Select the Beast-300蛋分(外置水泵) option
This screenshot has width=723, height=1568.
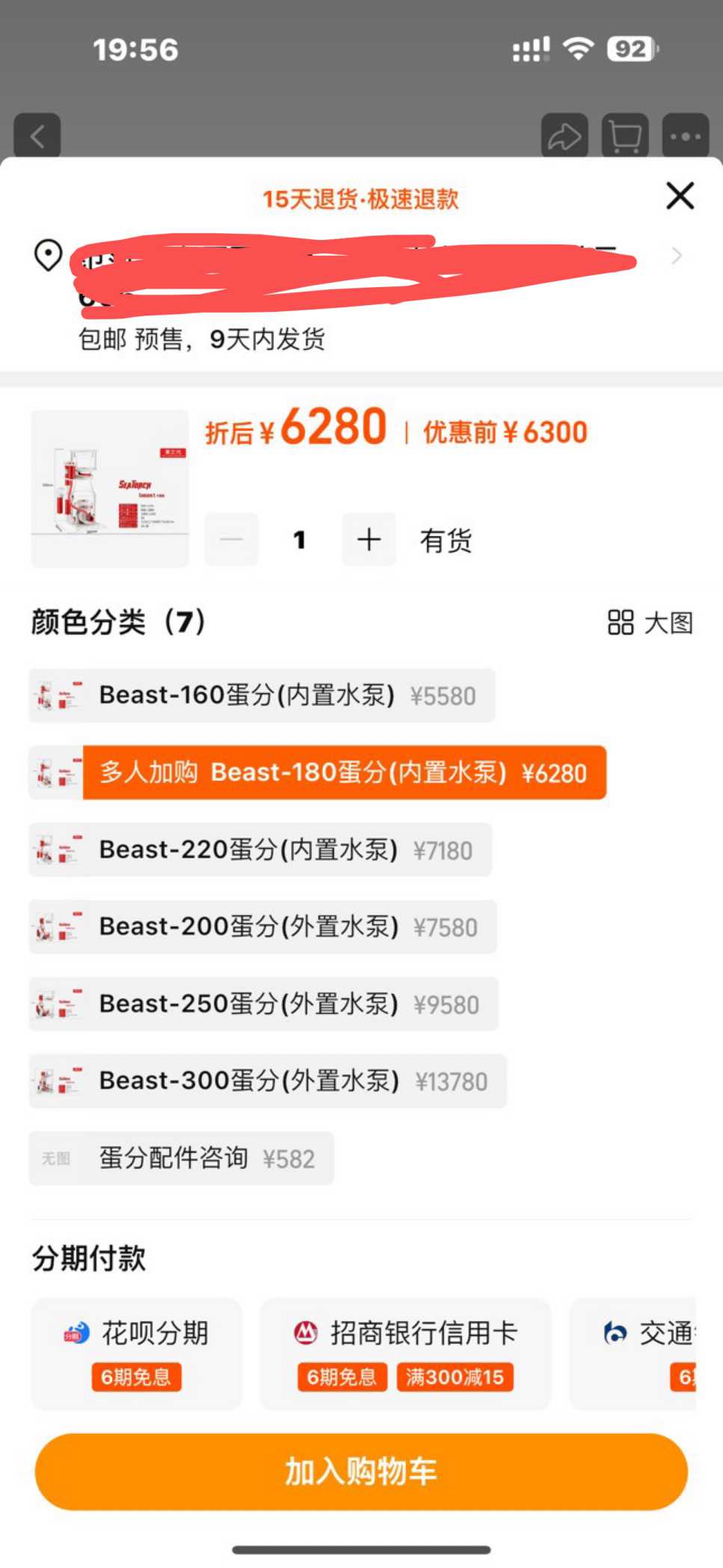(x=268, y=1081)
